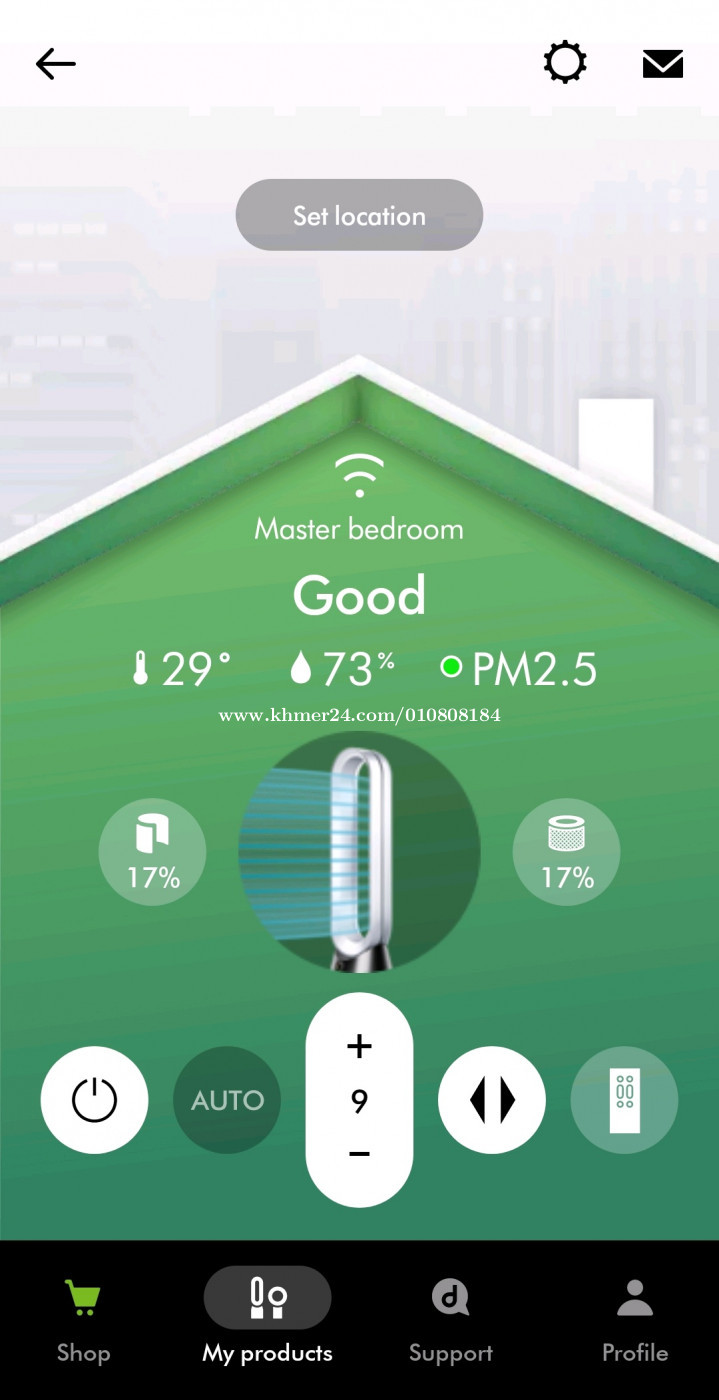This screenshot has width=719, height=1400.
Task: Open the remote control button
Action: coord(624,1100)
